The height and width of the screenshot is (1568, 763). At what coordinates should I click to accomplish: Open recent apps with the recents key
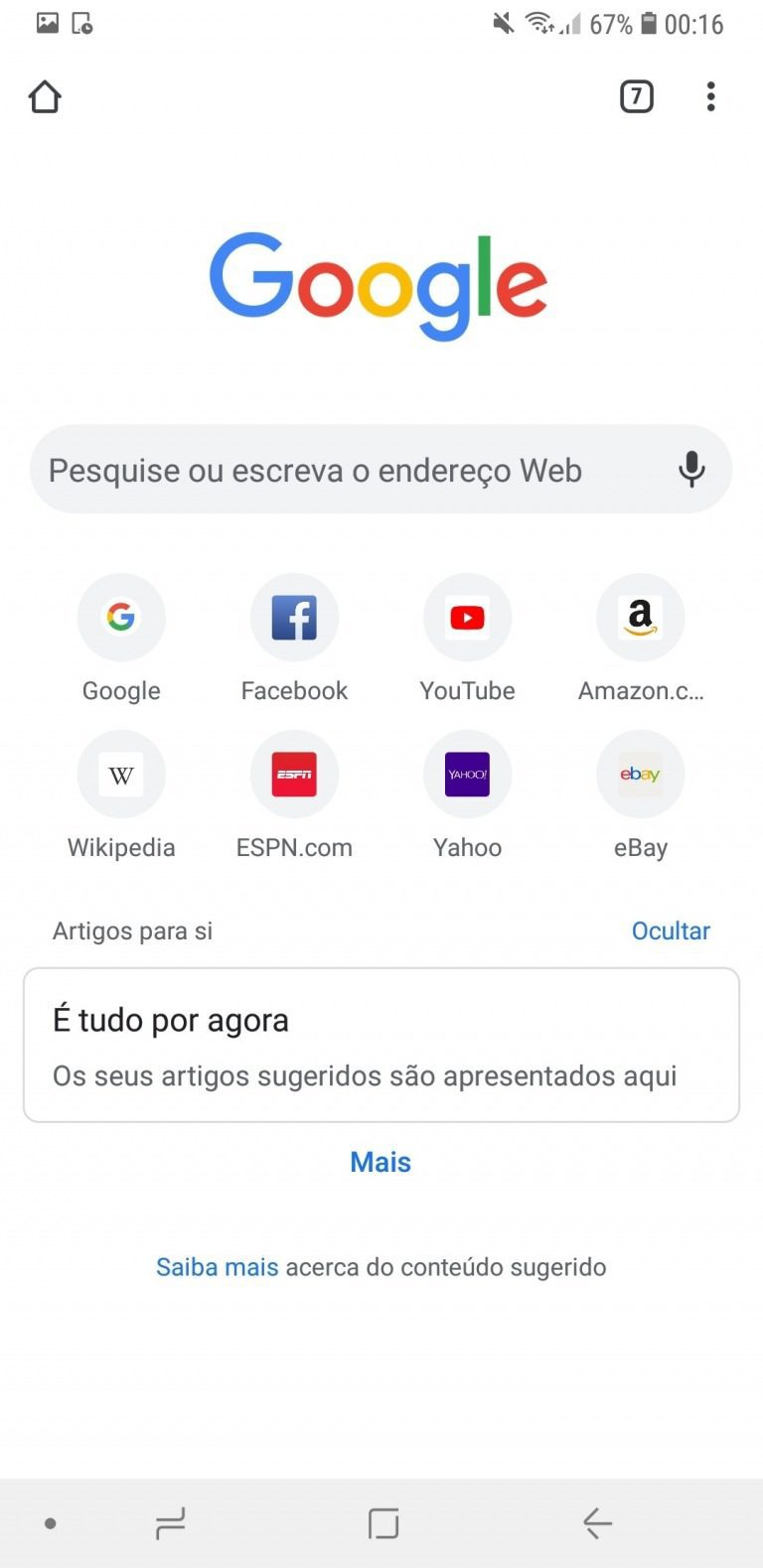[170, 1521]
